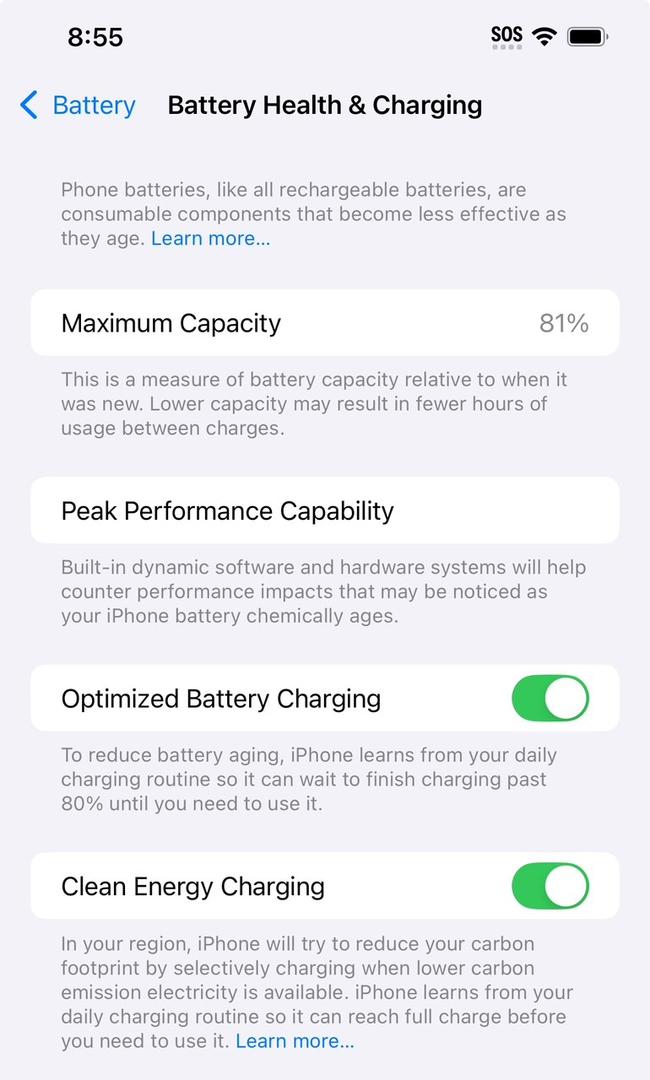Go back to Battery settings
This screenshot has height=1080, width=650.
(x=78, y=105)
